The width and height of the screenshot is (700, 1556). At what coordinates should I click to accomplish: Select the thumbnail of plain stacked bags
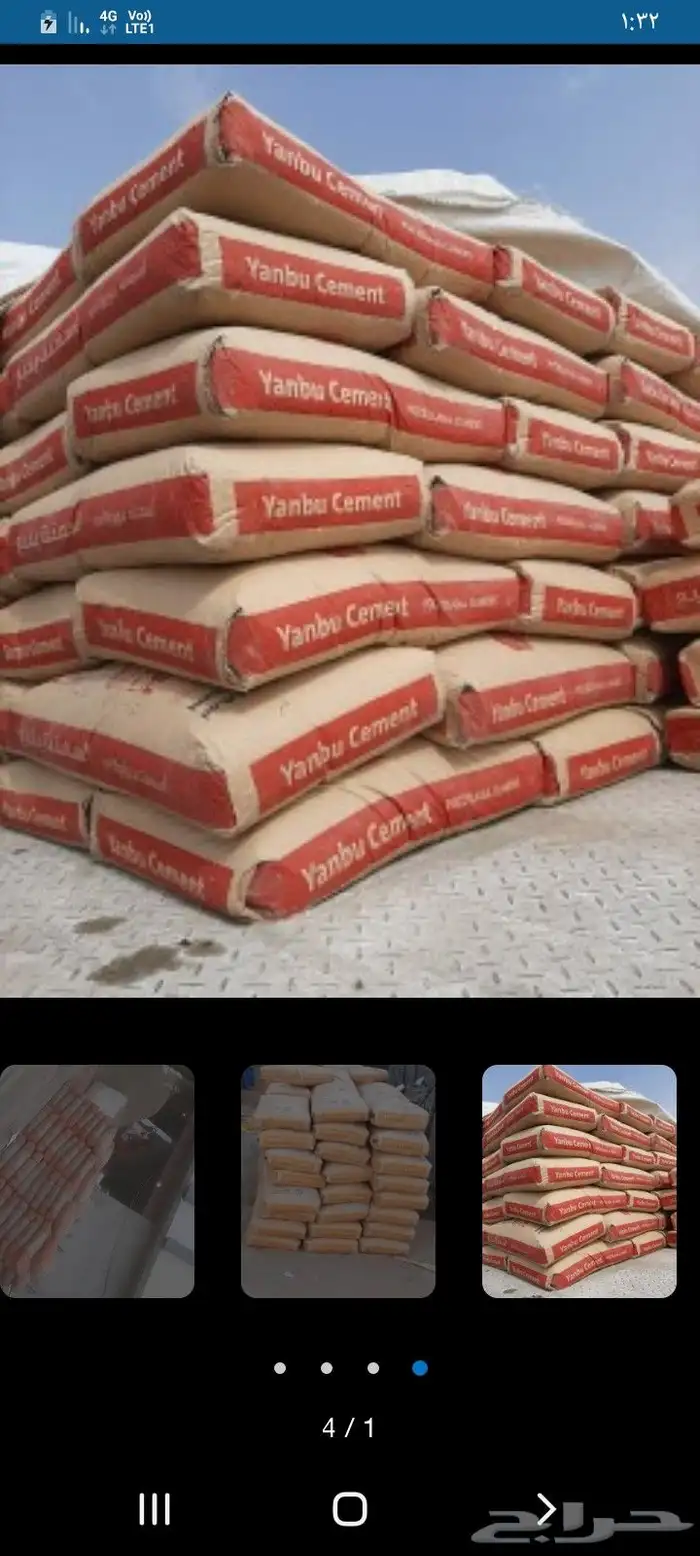pos(338,1181)
